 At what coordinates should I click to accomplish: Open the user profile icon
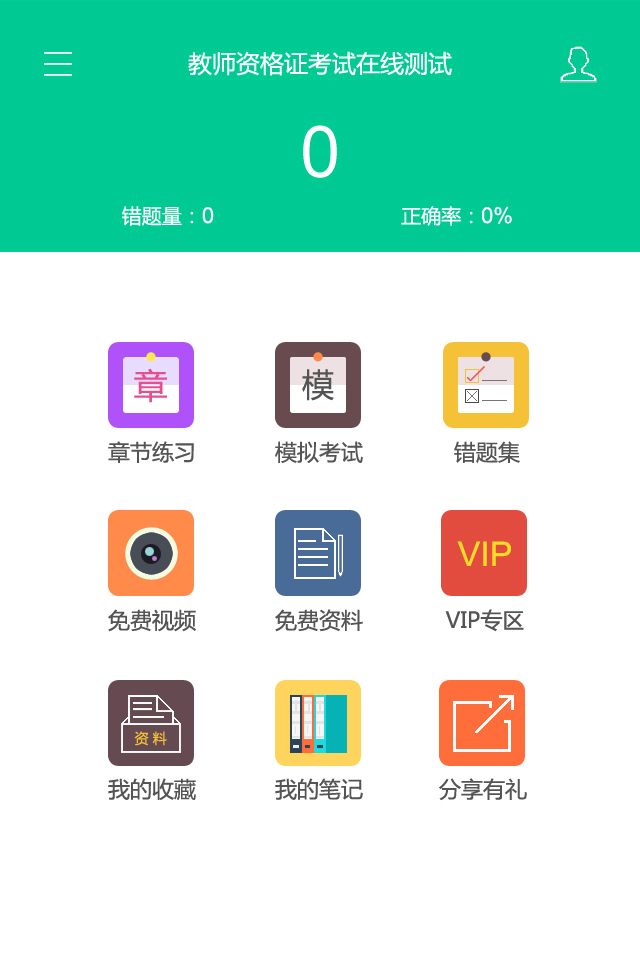(x=578, y=64)
